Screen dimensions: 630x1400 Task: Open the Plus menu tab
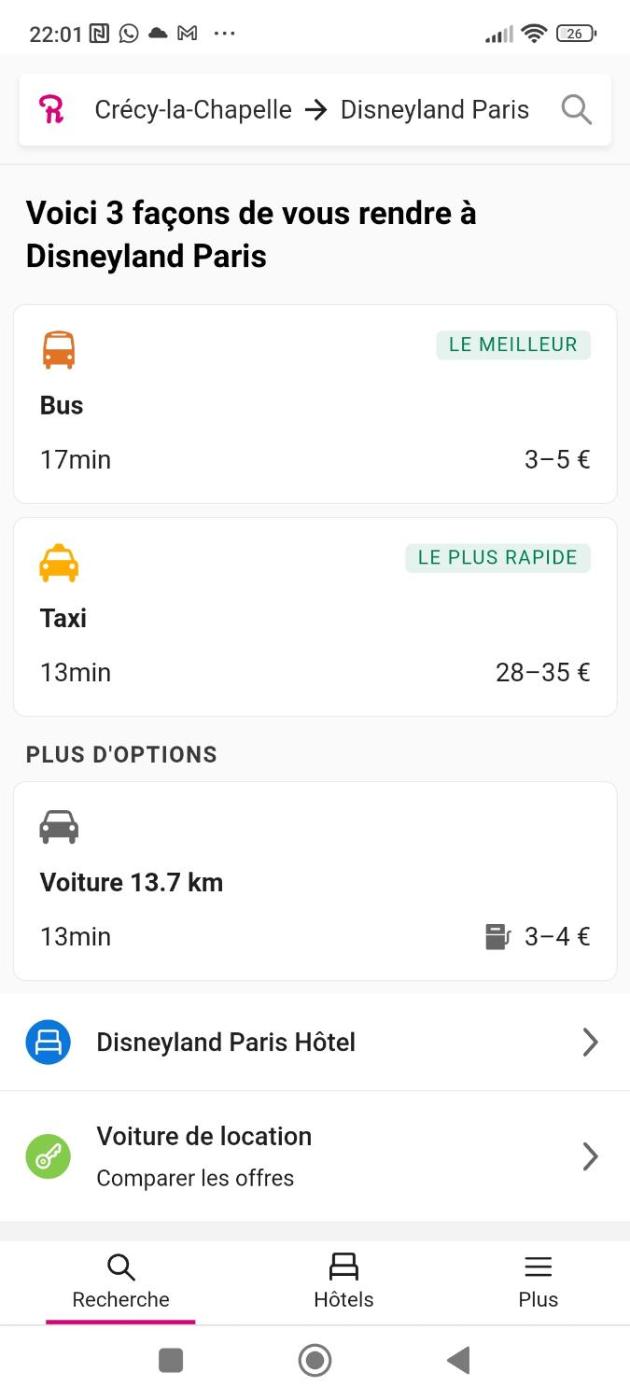(538, 1282)
